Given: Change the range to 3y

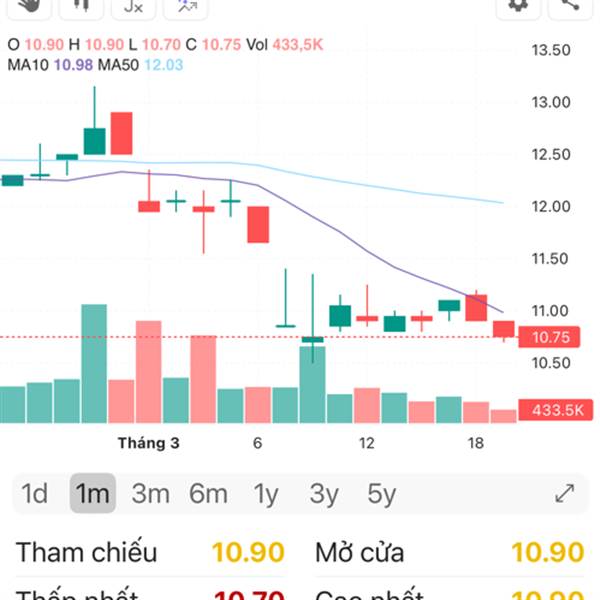Looking at the screenshot, I should click(x=324, y=493).
